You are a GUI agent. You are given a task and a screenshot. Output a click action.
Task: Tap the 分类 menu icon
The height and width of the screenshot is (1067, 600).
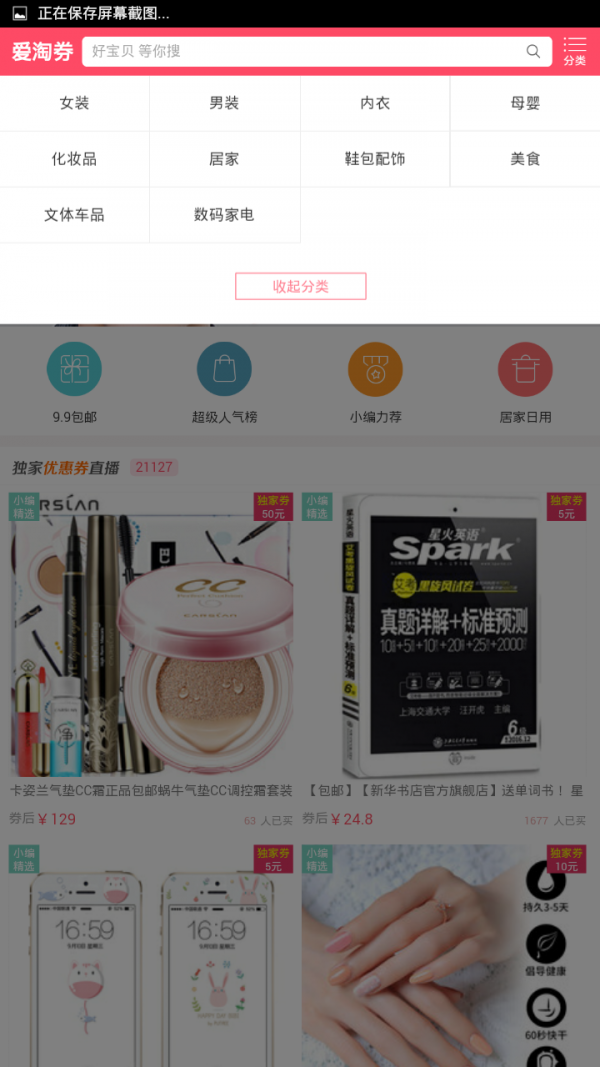574,51
